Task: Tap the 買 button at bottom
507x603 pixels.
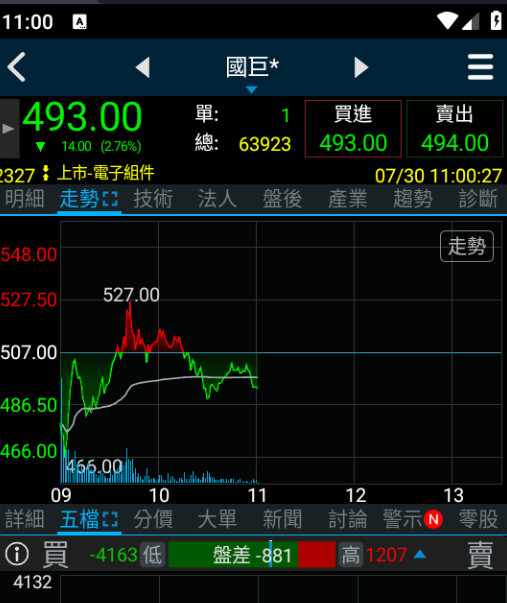Action: (x=55, y=554)
